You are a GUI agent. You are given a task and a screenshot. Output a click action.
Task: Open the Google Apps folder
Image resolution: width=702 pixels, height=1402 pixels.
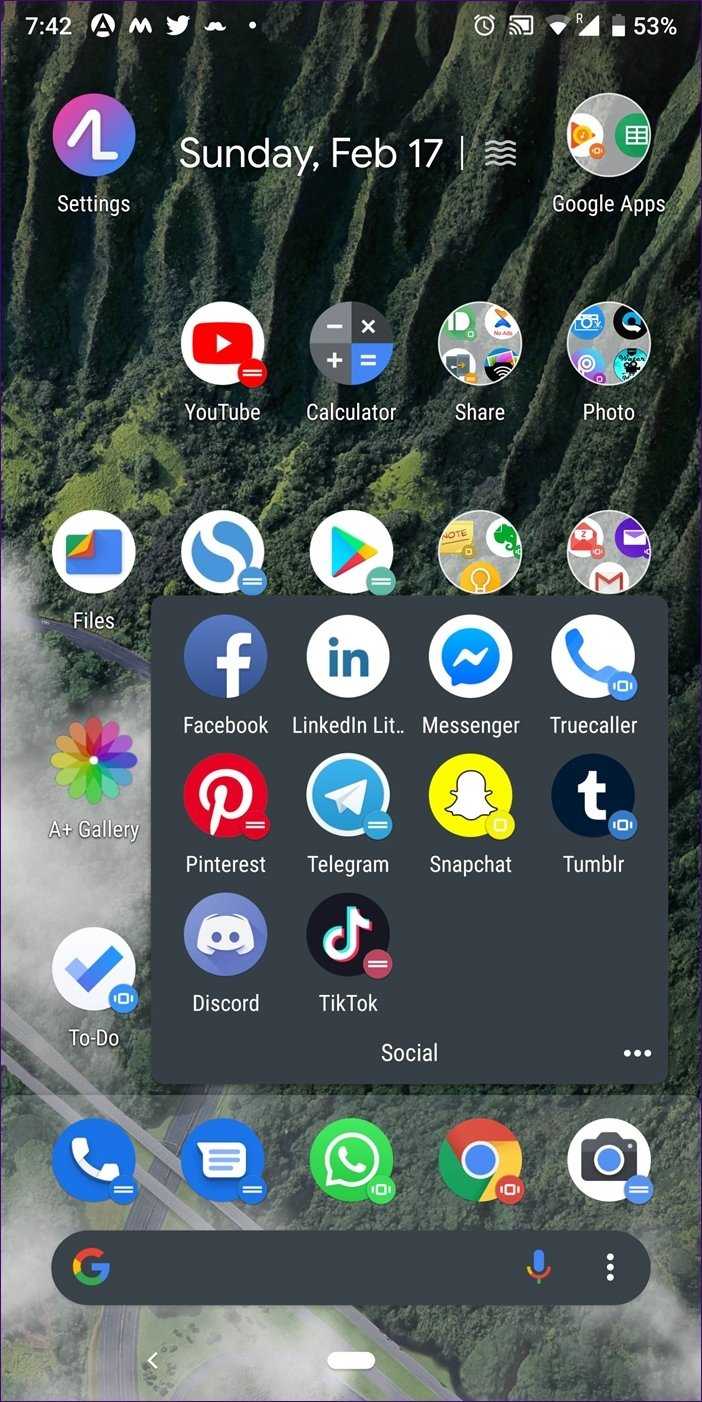[x=608, y=136]
